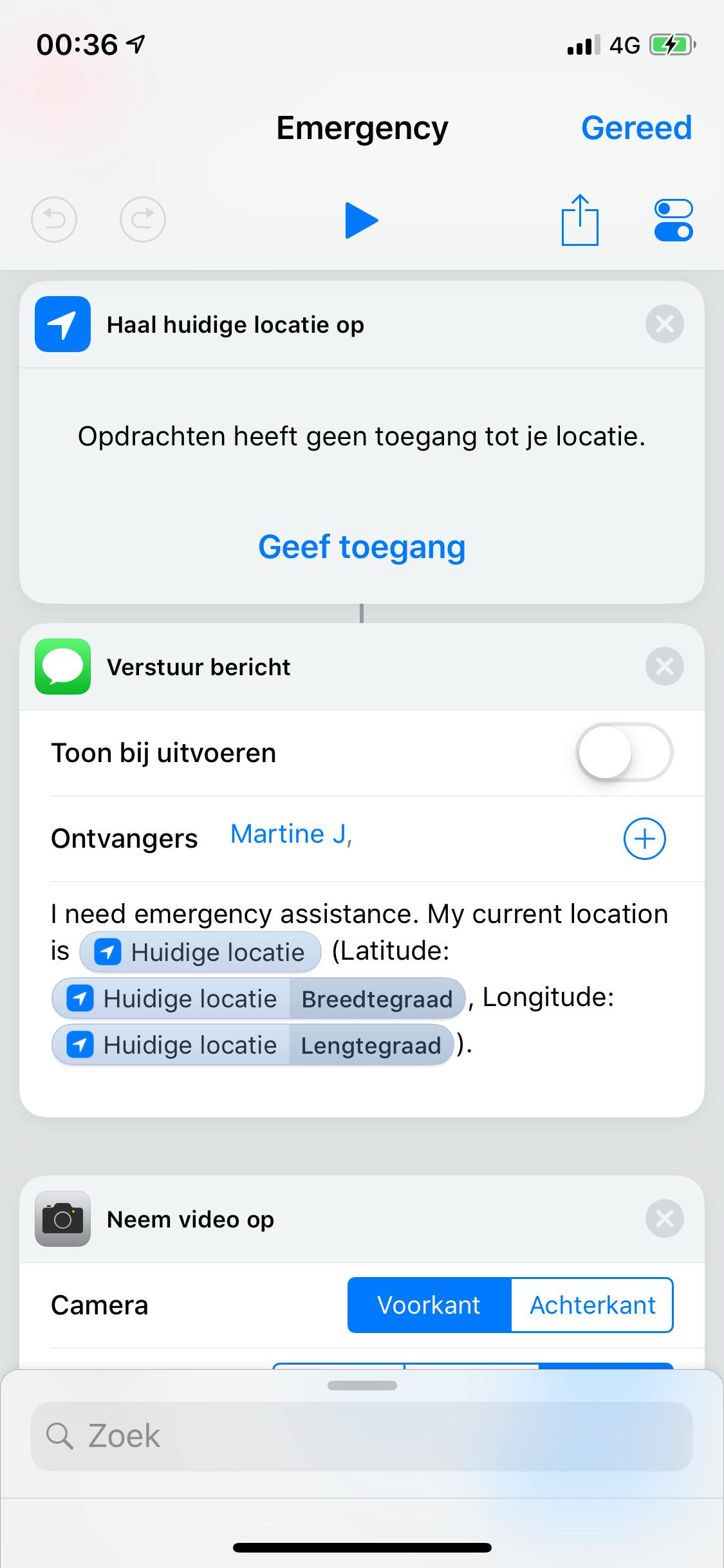Open the share sheet
This screenshot has height=1568, width=724.
580,220
